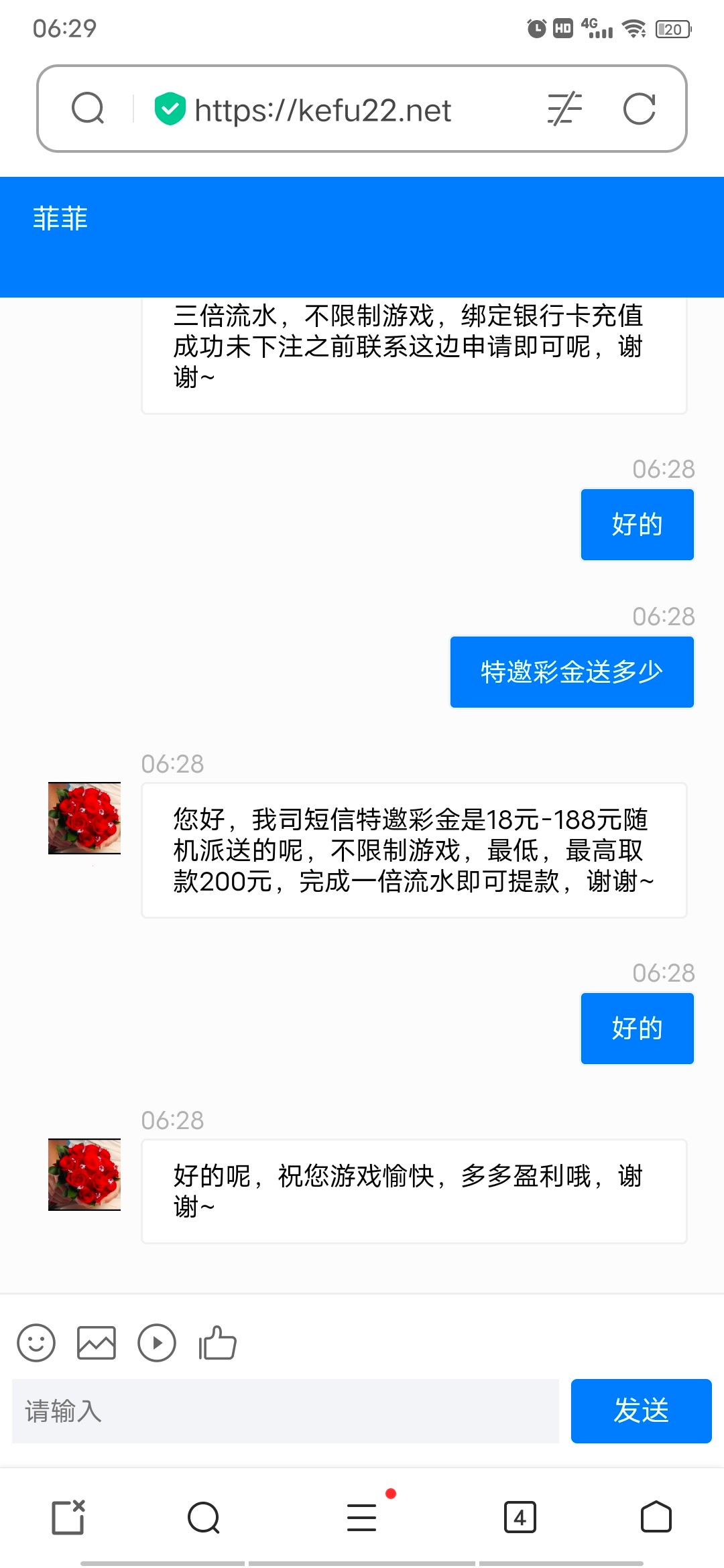Close the current browser tab
Viewport: 724px width, 1568px height.
pyautogui.click(x=68, y=1517)
